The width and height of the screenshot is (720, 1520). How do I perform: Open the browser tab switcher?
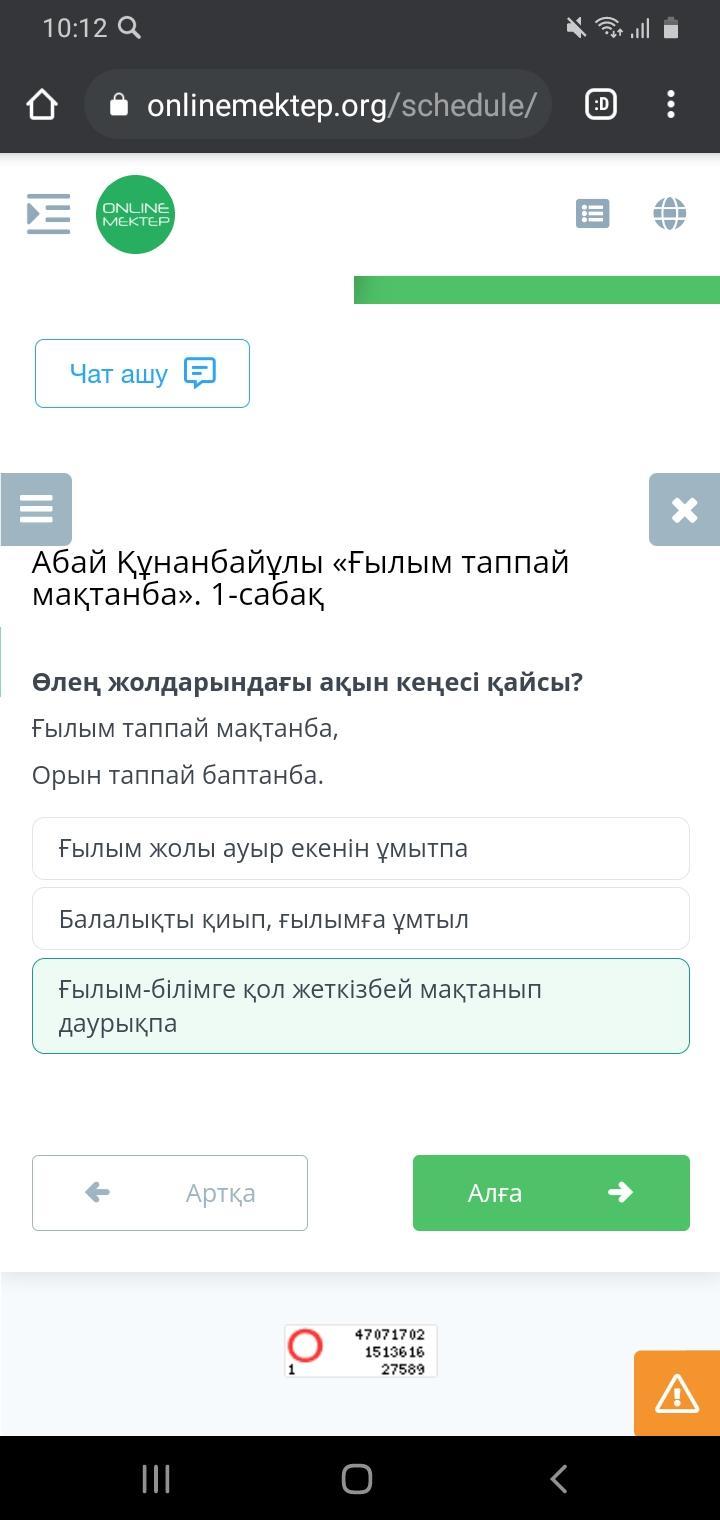point(600,104)
